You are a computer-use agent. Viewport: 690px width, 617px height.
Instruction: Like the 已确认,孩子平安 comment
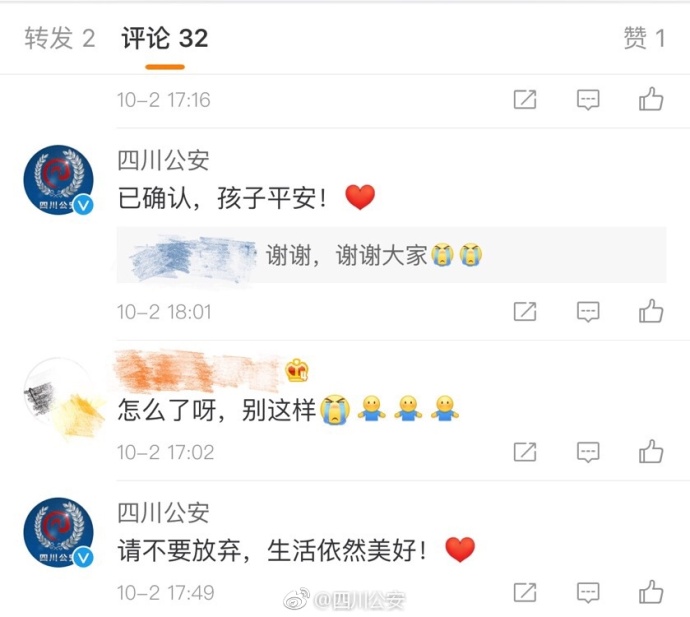point(652,311)
